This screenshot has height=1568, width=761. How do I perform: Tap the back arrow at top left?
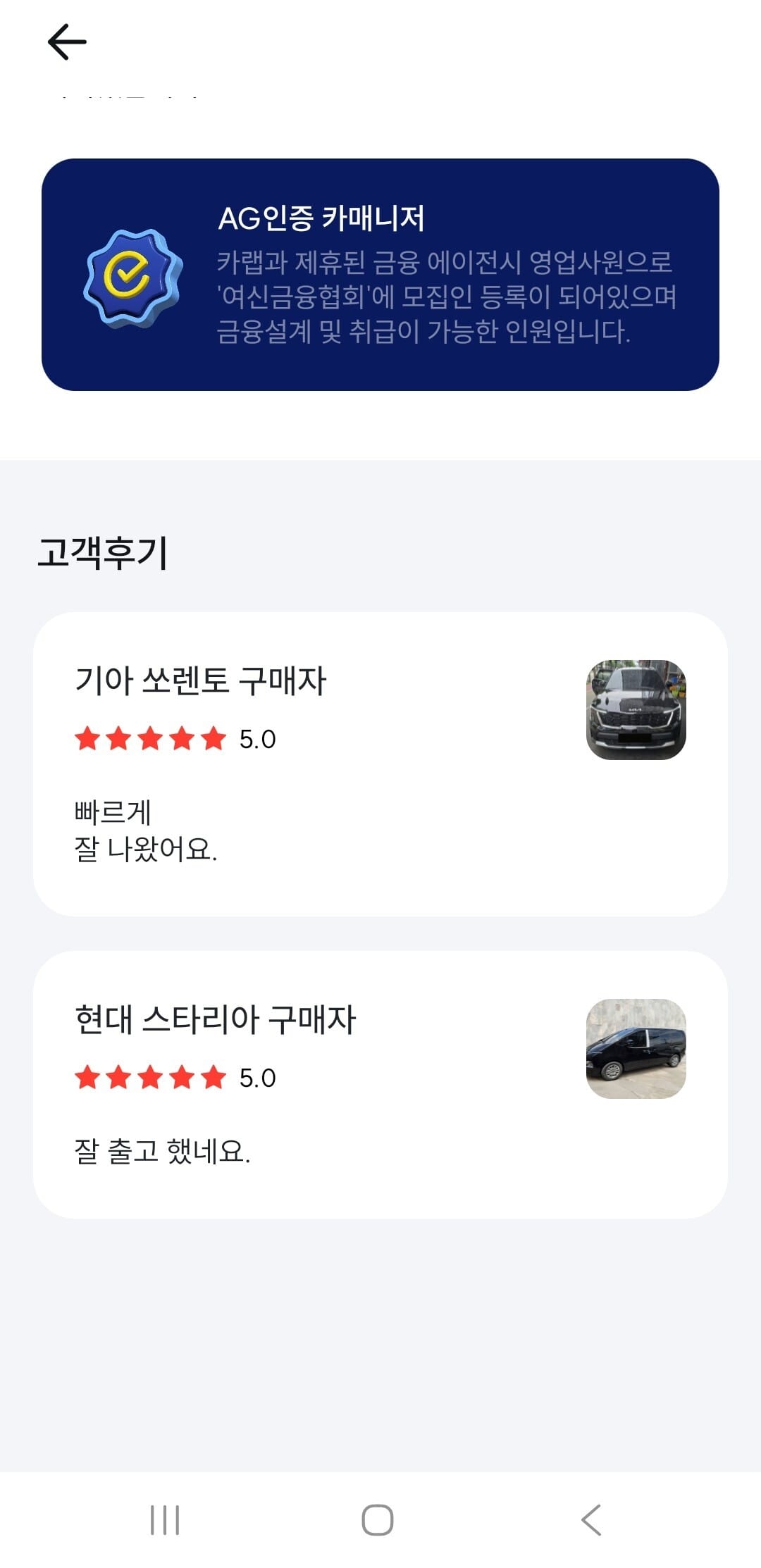(x=66, y=42)
